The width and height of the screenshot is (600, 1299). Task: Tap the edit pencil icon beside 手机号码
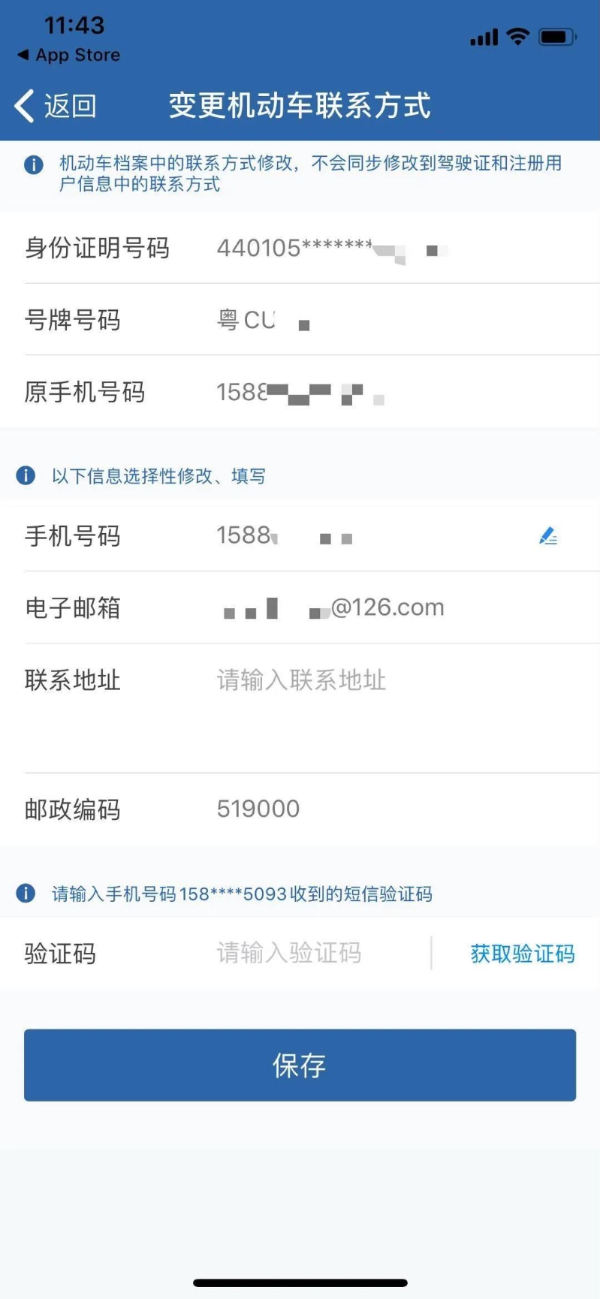point(547,537)
